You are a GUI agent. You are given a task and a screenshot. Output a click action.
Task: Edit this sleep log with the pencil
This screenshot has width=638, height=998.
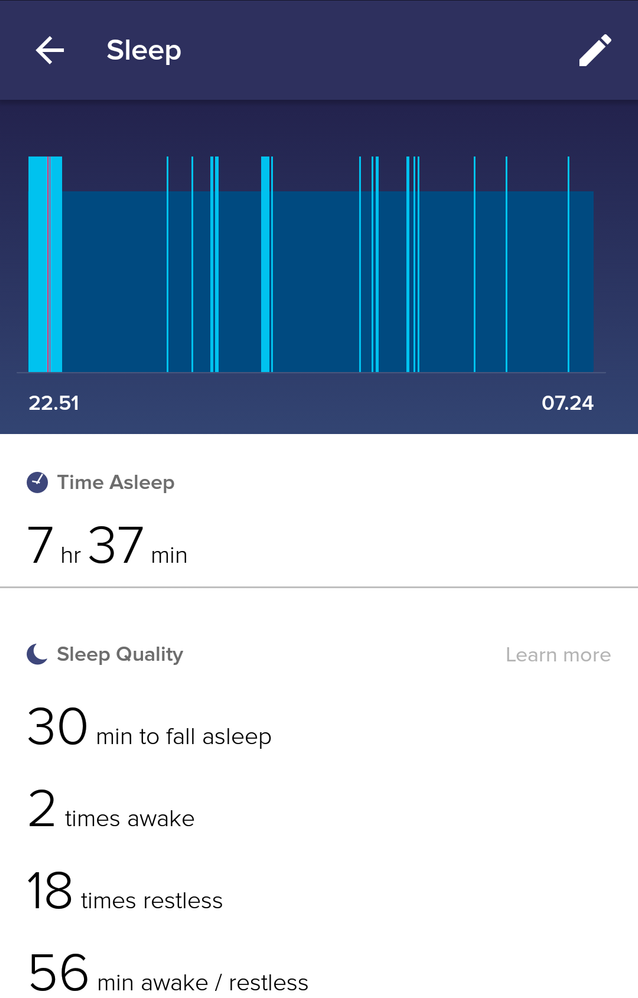coord(595,50)
